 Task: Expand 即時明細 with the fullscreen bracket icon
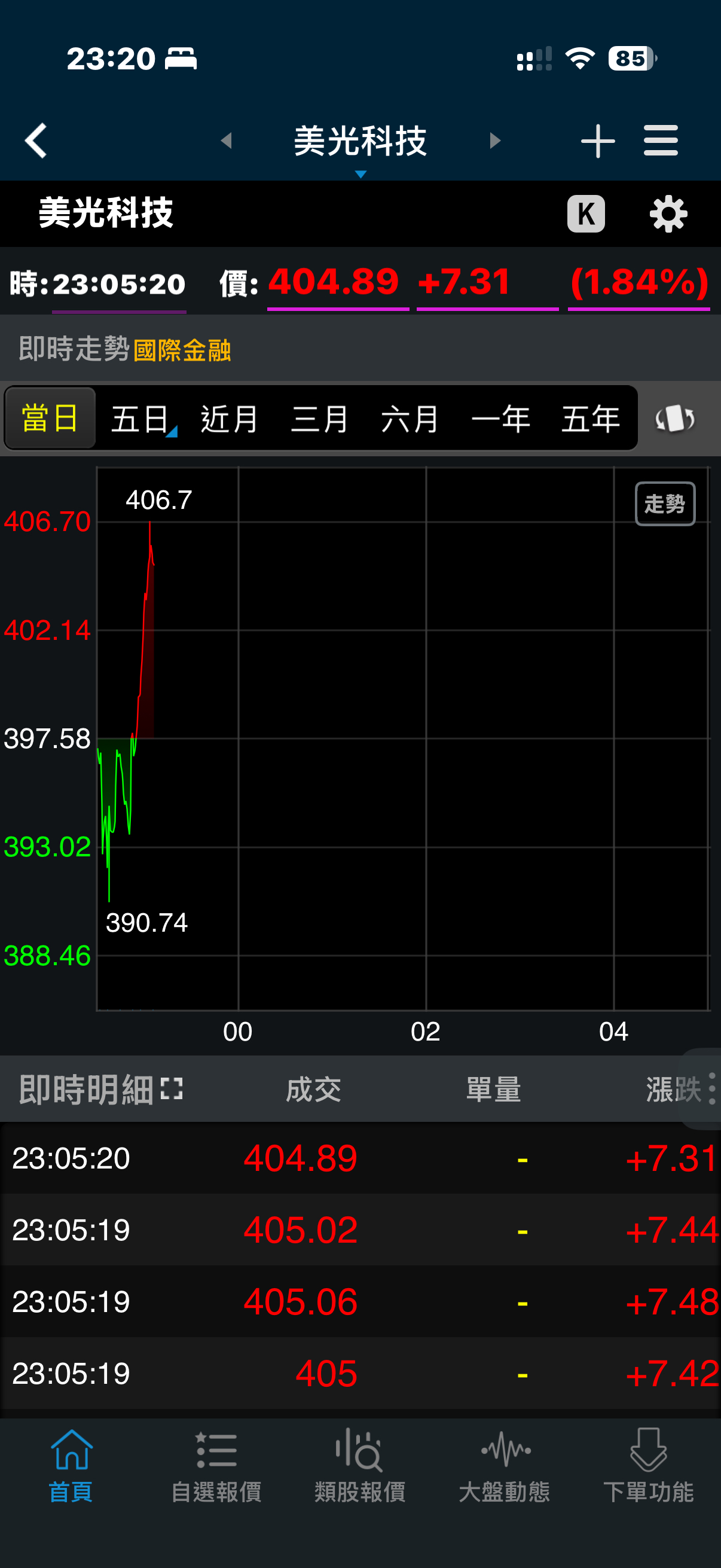[x=172, y=1087]
